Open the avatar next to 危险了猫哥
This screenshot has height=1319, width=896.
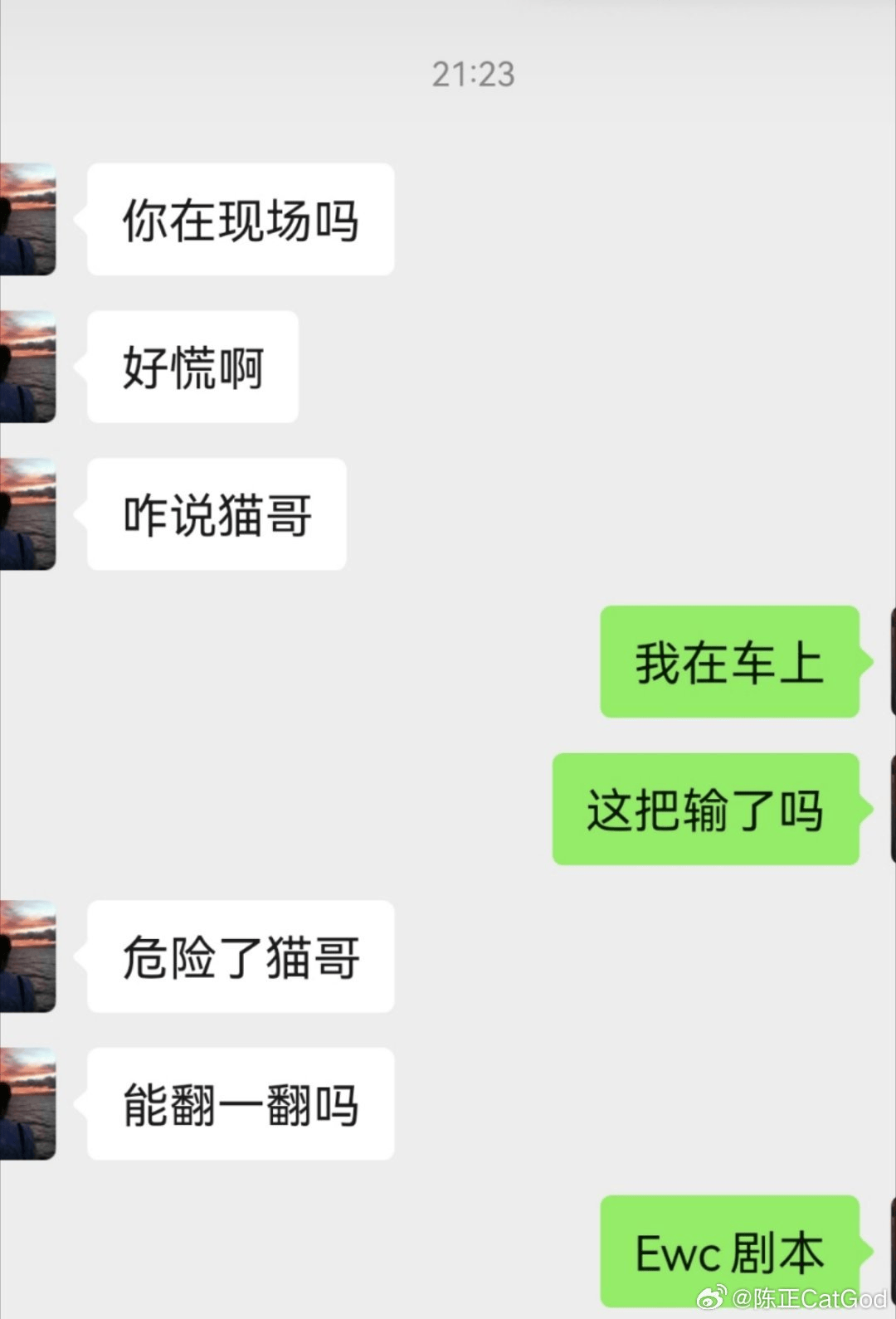coord(27,956)
